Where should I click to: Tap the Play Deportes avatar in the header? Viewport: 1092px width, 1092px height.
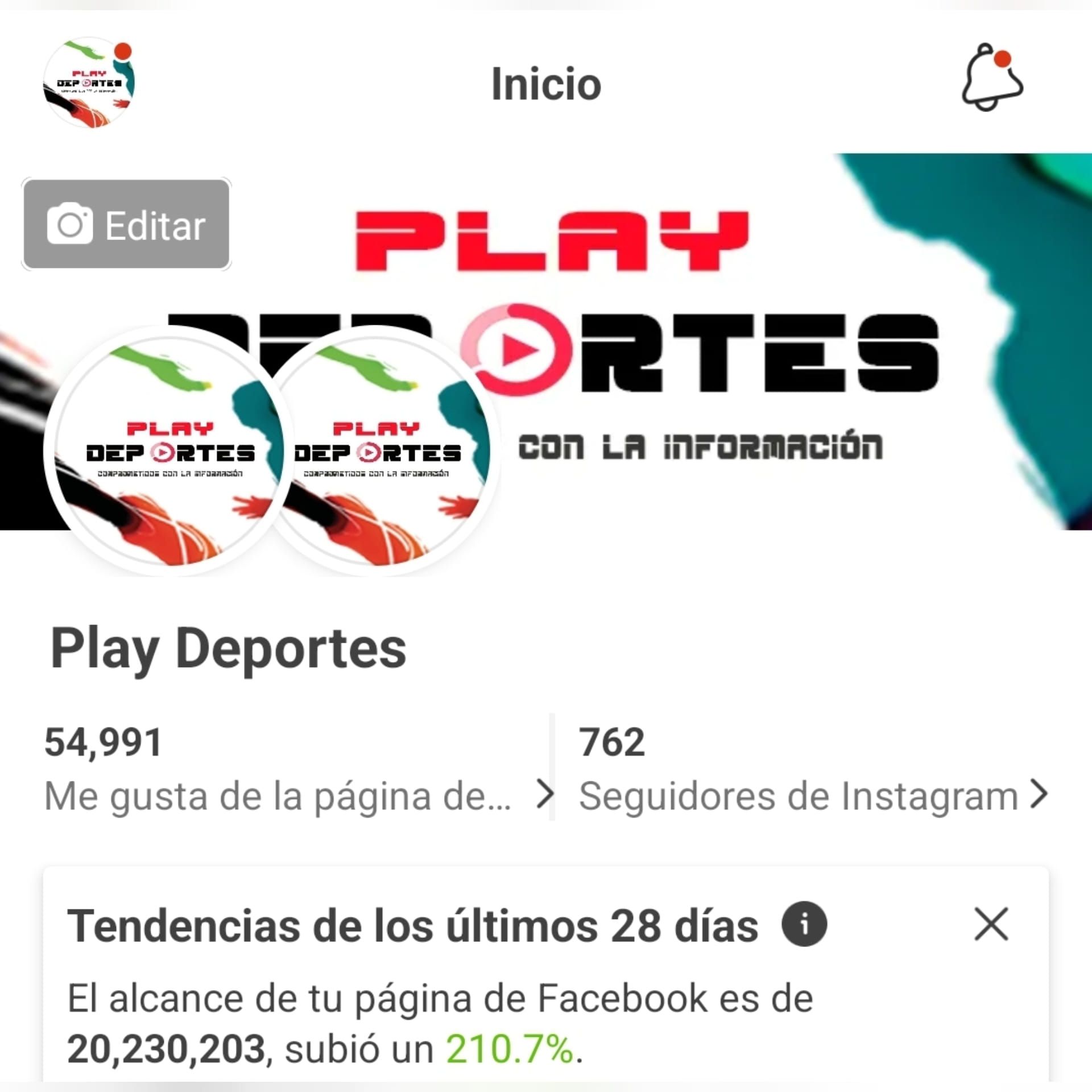pos(89,82)
